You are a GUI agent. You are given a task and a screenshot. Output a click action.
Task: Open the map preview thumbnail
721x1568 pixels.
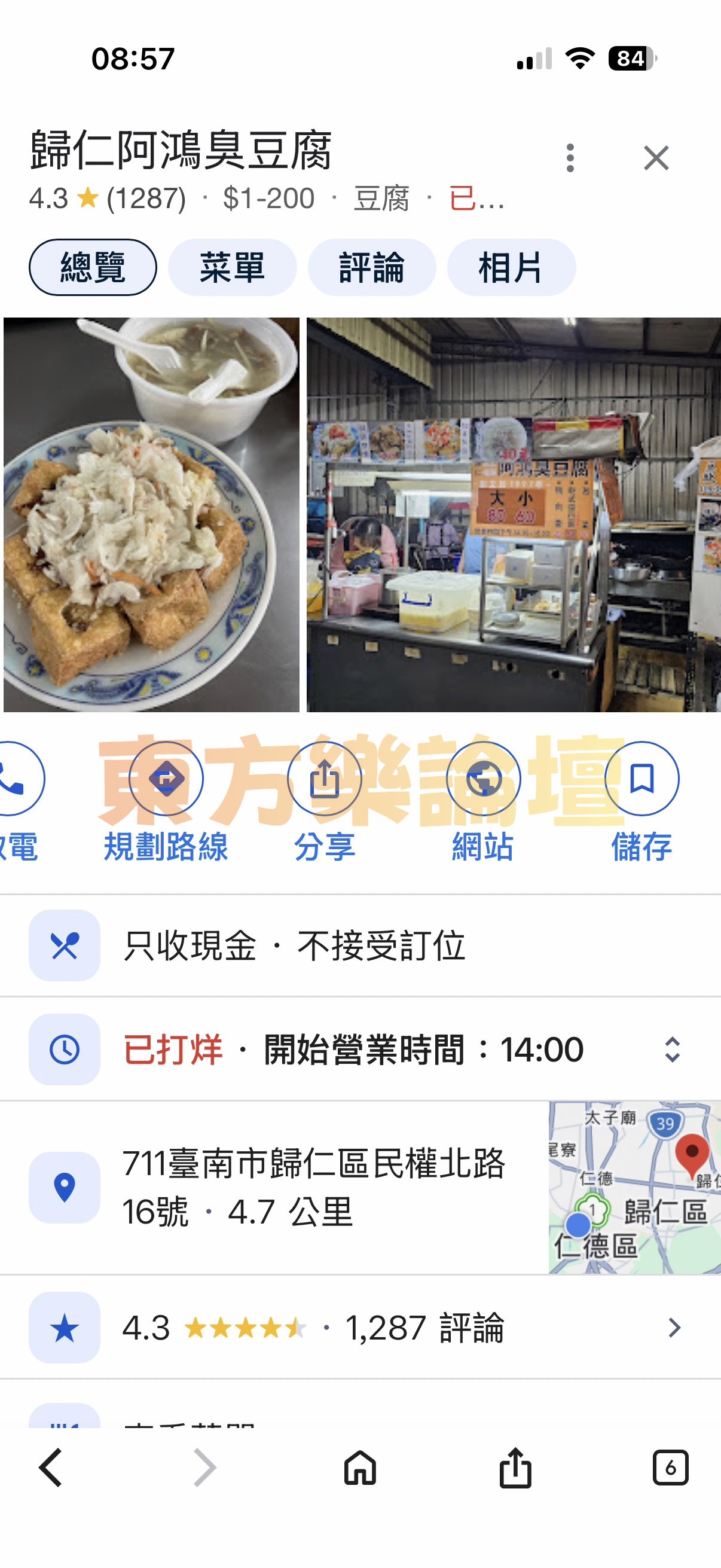click(x=634, y=1187)
